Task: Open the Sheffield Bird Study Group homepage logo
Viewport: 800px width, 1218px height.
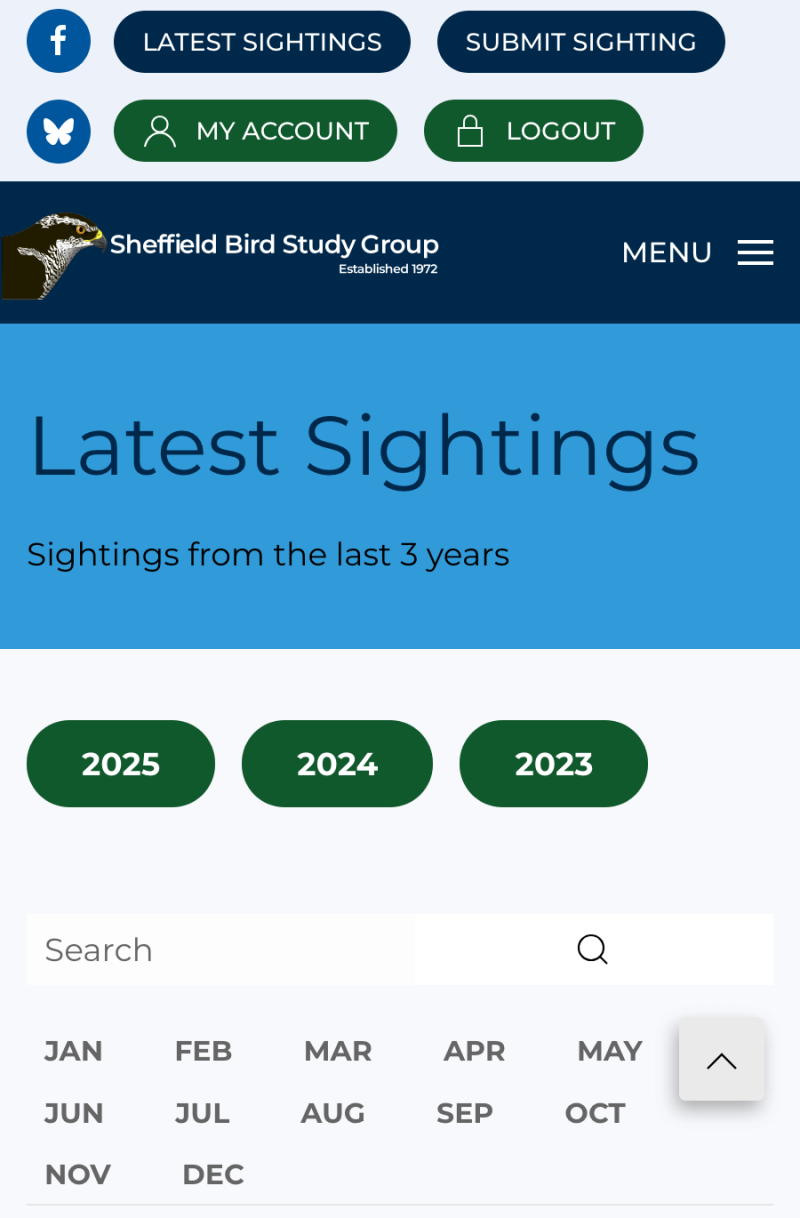Action: click(x=220, y=254)
